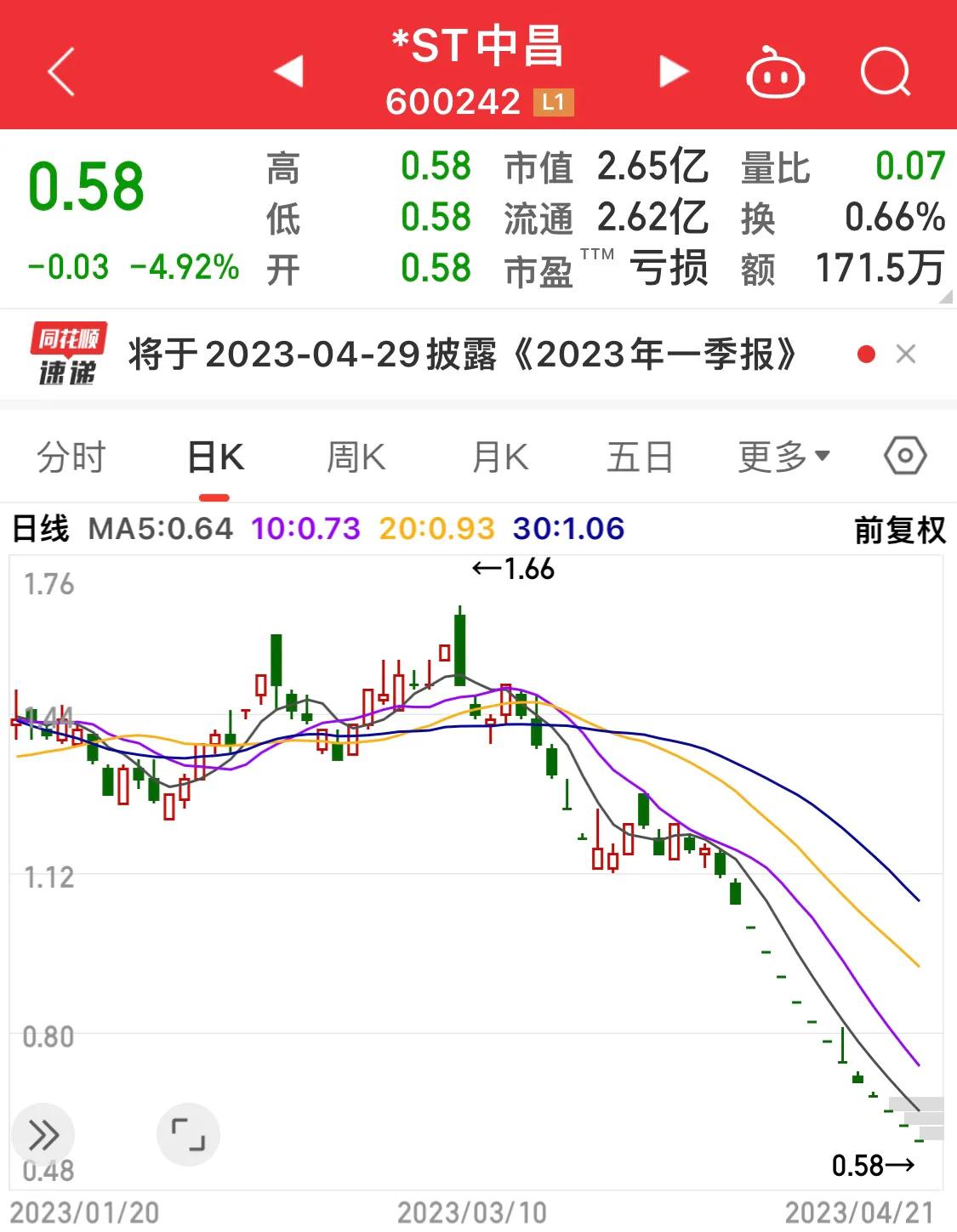The width and height of the screenshot is (957, 1232).
Task: Switch to previous stock with left triangle arrow
Action: pos(289,71)
